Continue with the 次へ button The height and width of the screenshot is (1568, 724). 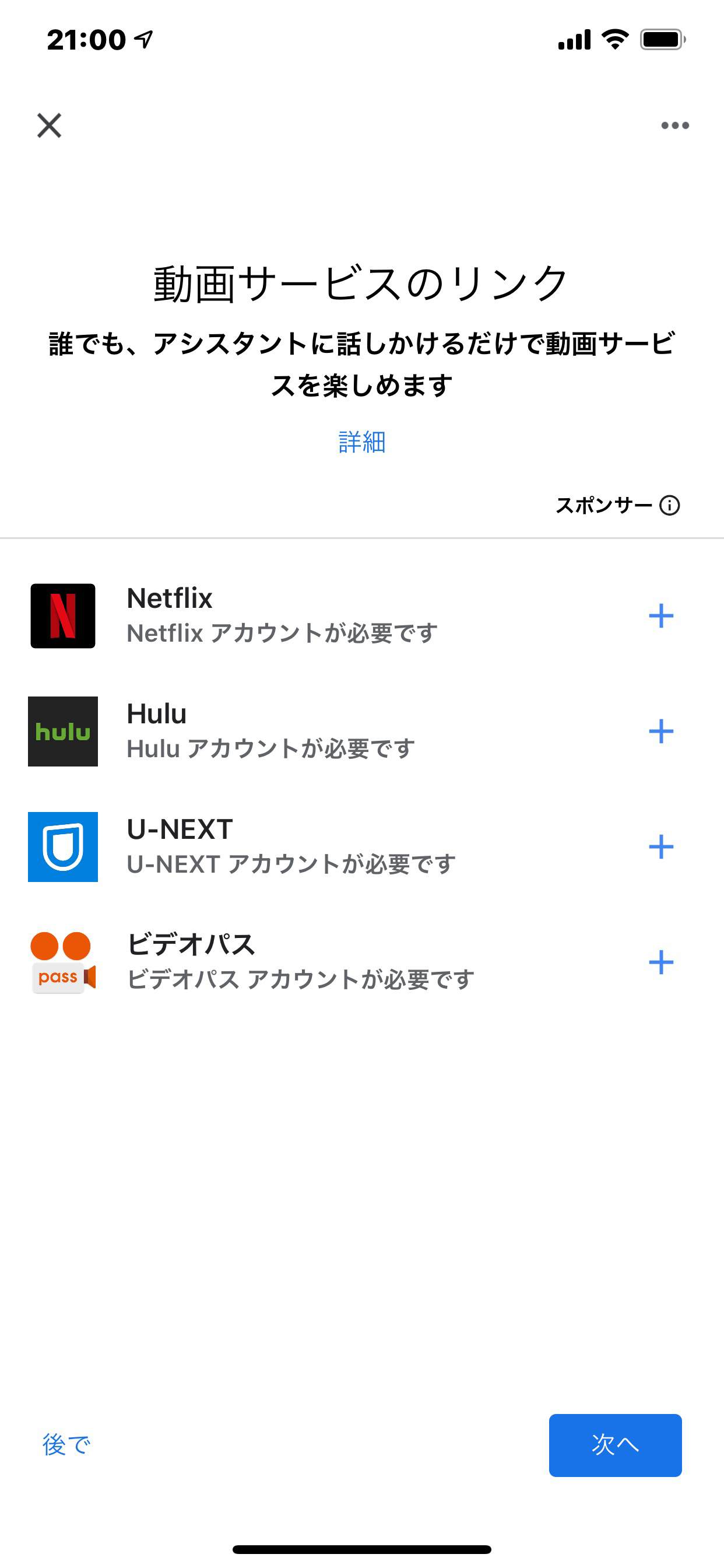615,1445
